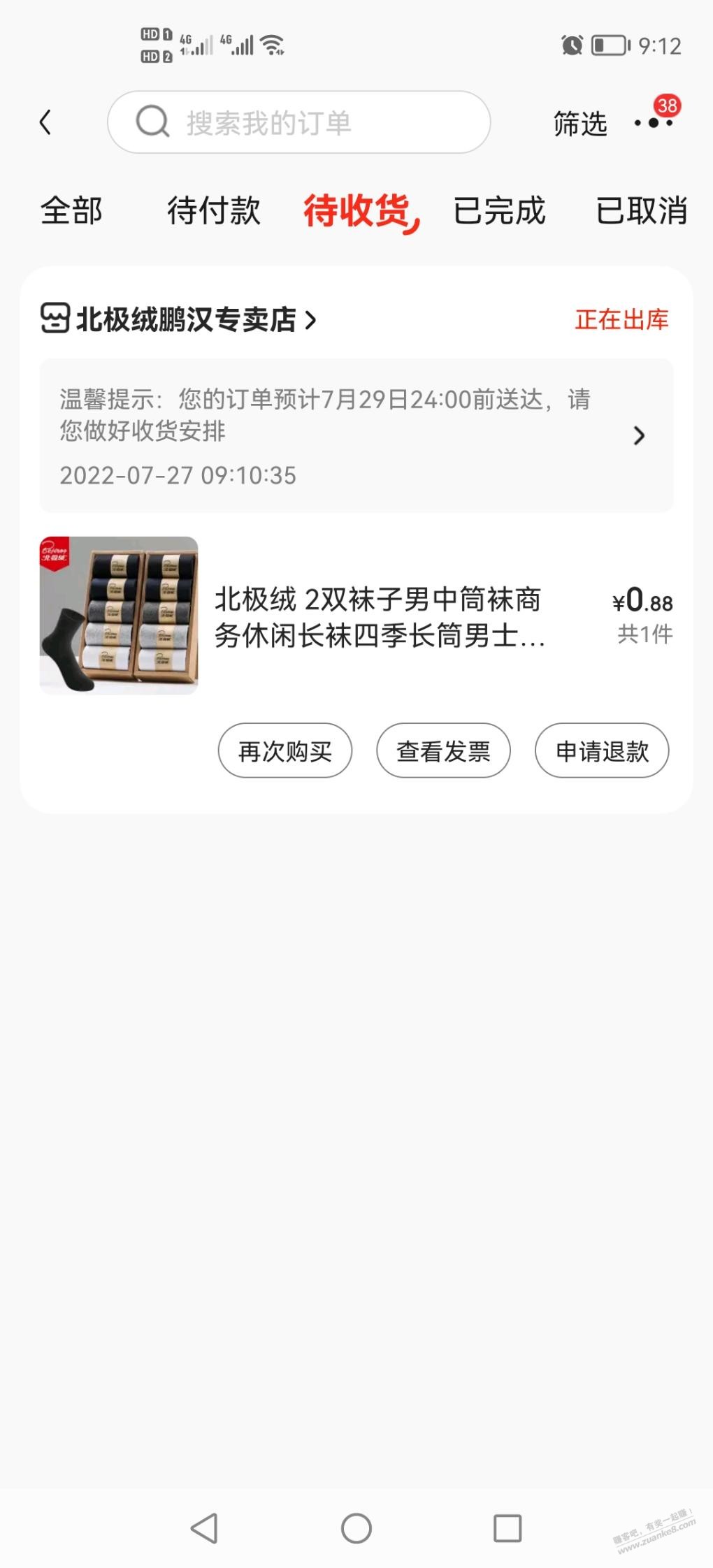713x1568 pixels.
Task: Tap the system home button
Action: [356, 1528]
